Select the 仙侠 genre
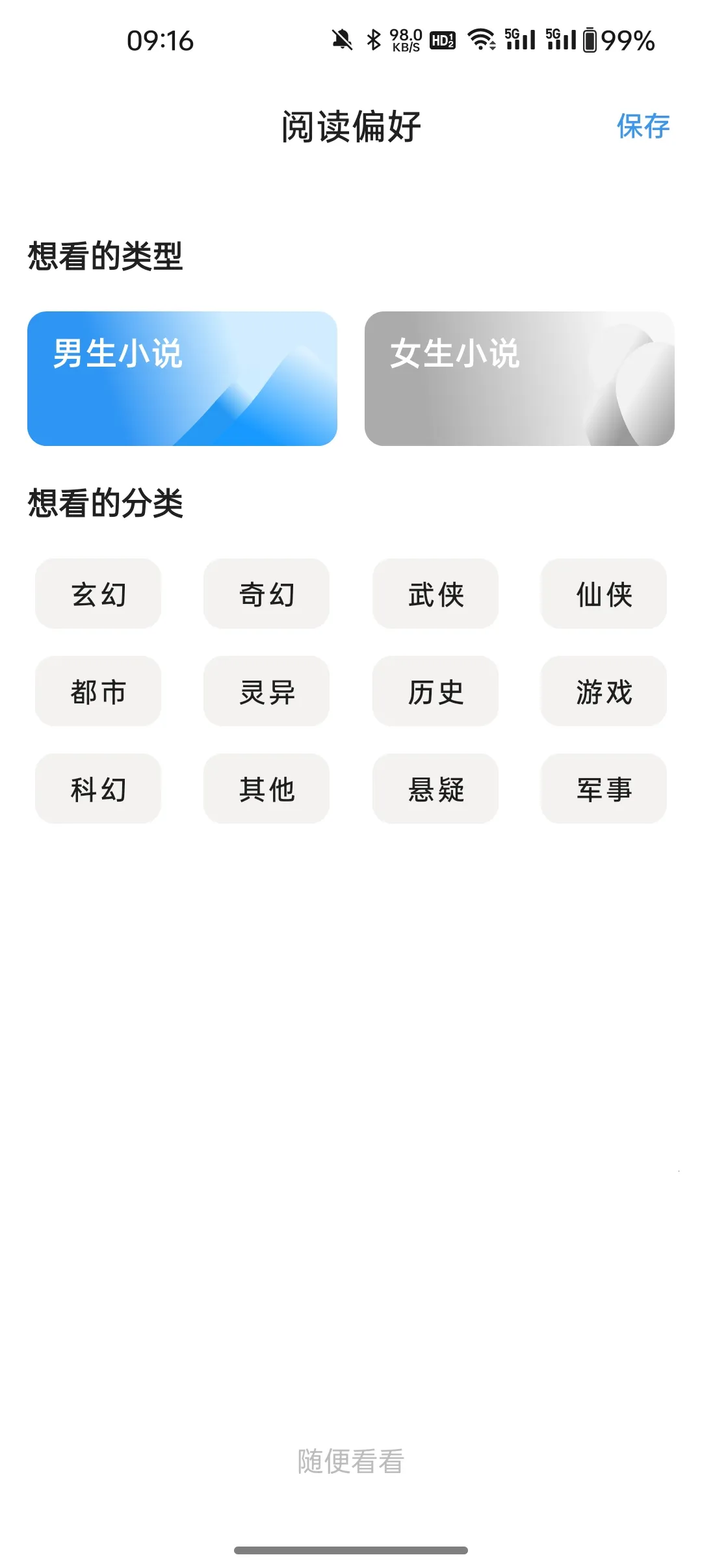The height and width of the screenshot is (1568, 702). point(603,594)
